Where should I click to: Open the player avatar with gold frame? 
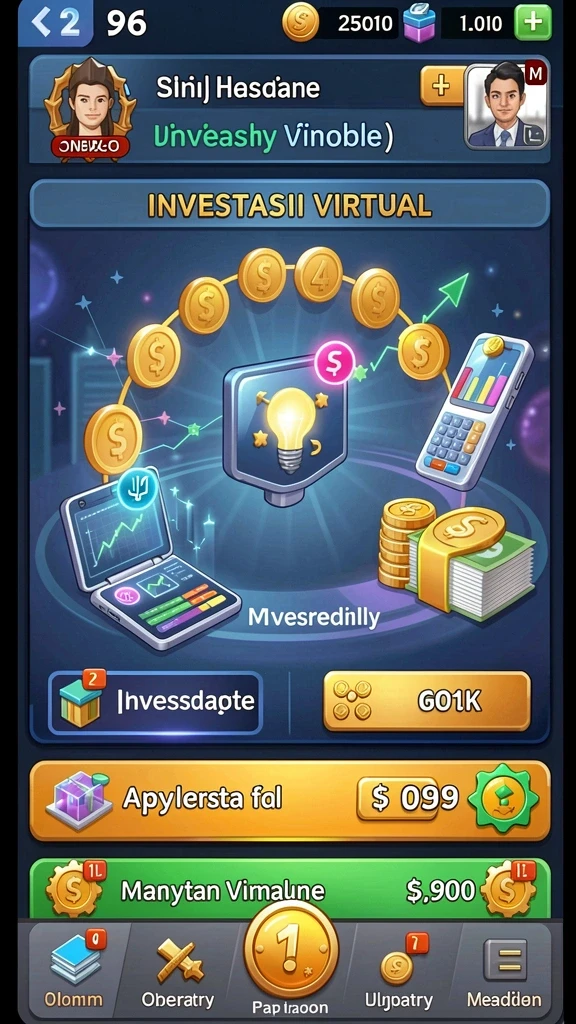point(89,108)
